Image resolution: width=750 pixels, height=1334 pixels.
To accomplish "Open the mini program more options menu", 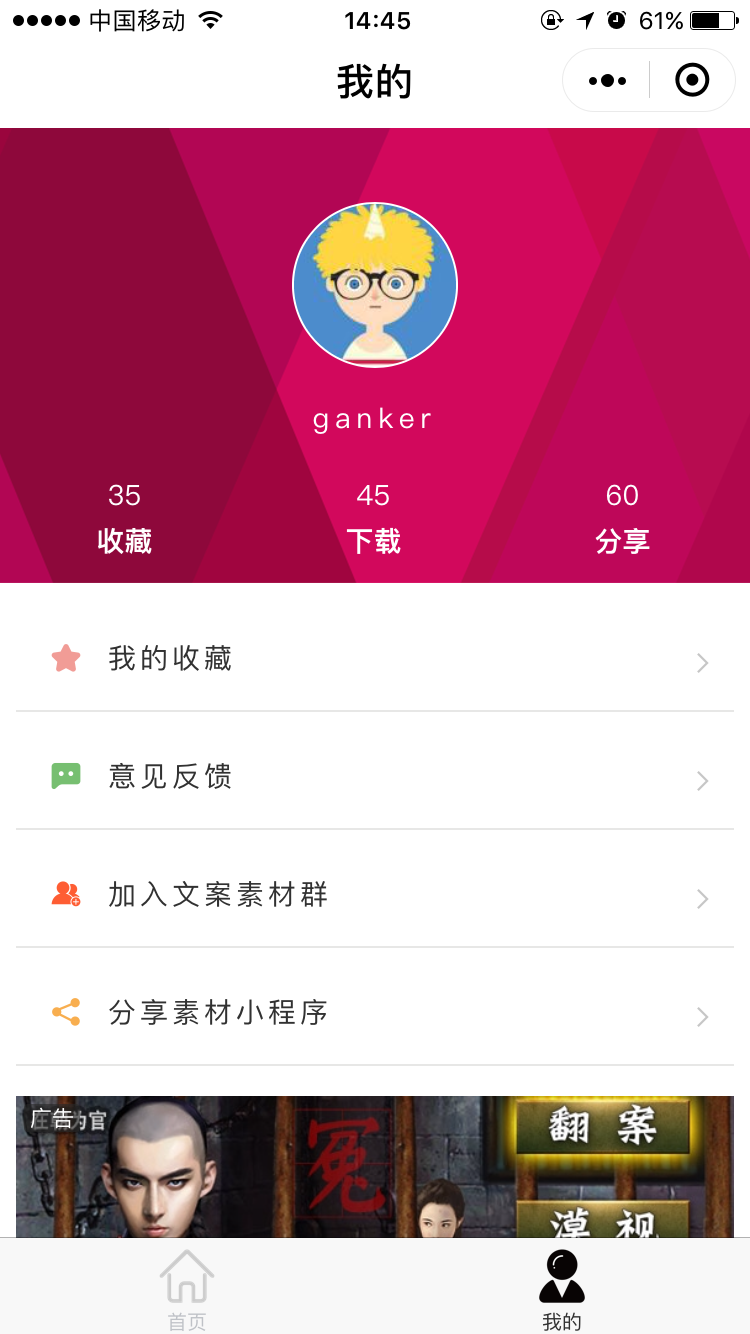I will pos(607,81).
